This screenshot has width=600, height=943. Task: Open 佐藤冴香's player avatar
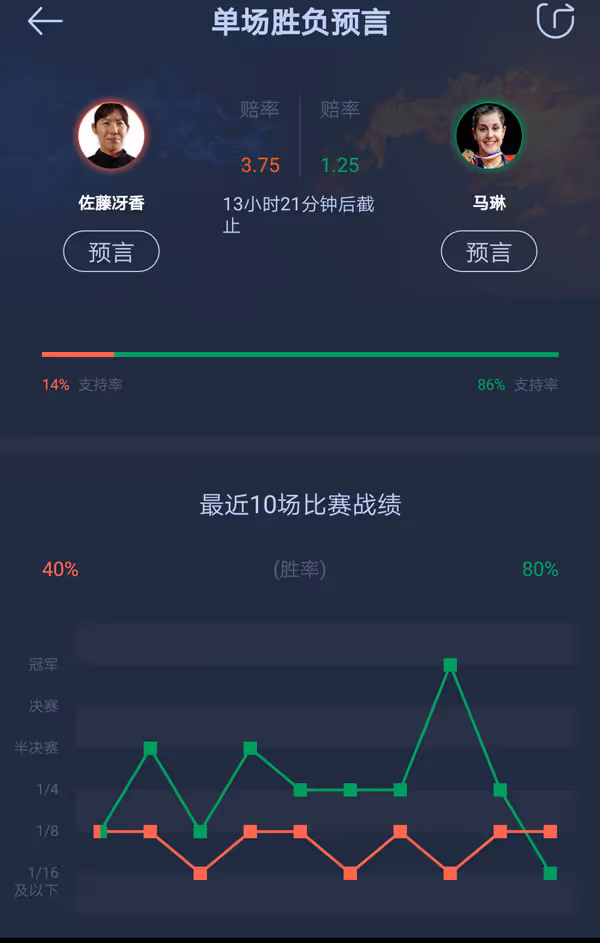click(111, 136)
